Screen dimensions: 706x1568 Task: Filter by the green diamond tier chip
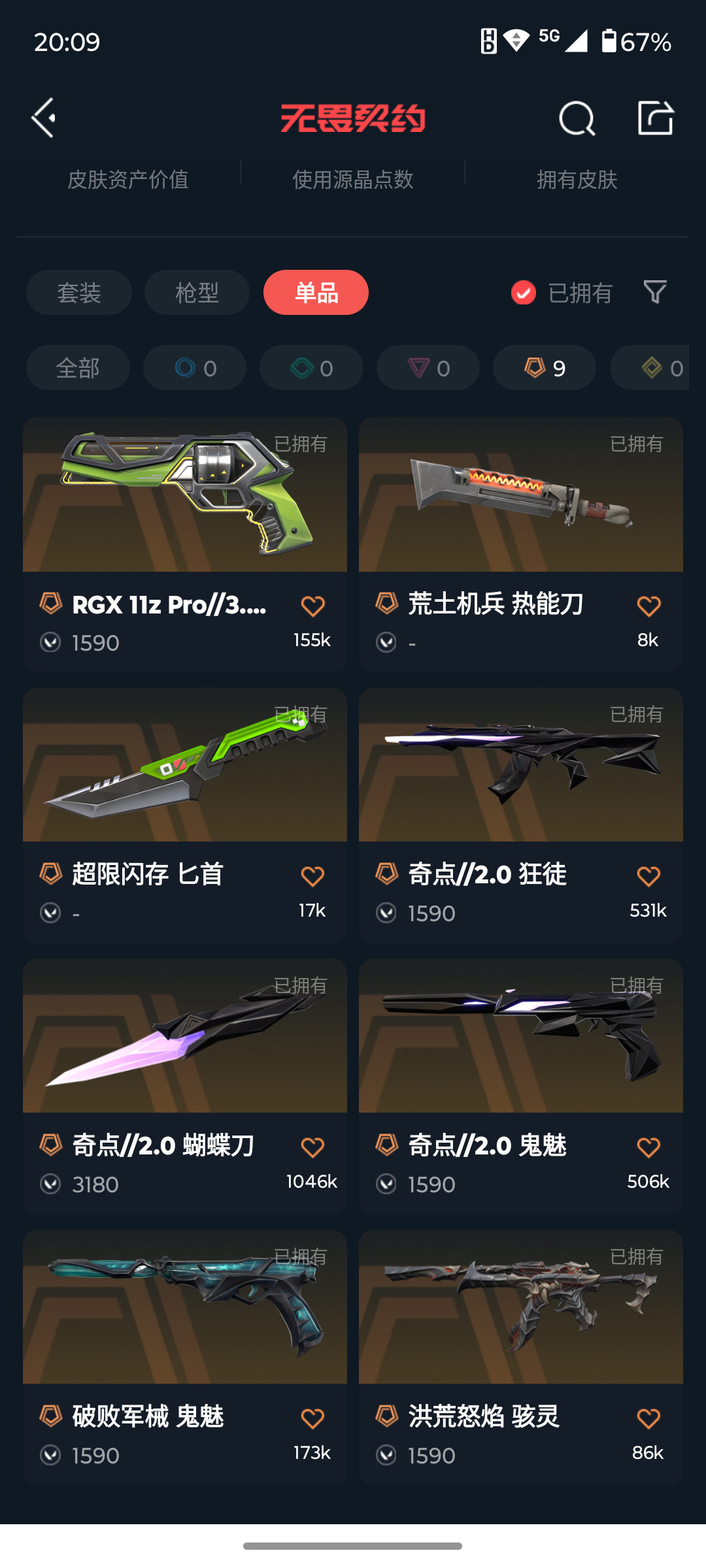pyautogui.click(x=311, y=368)
